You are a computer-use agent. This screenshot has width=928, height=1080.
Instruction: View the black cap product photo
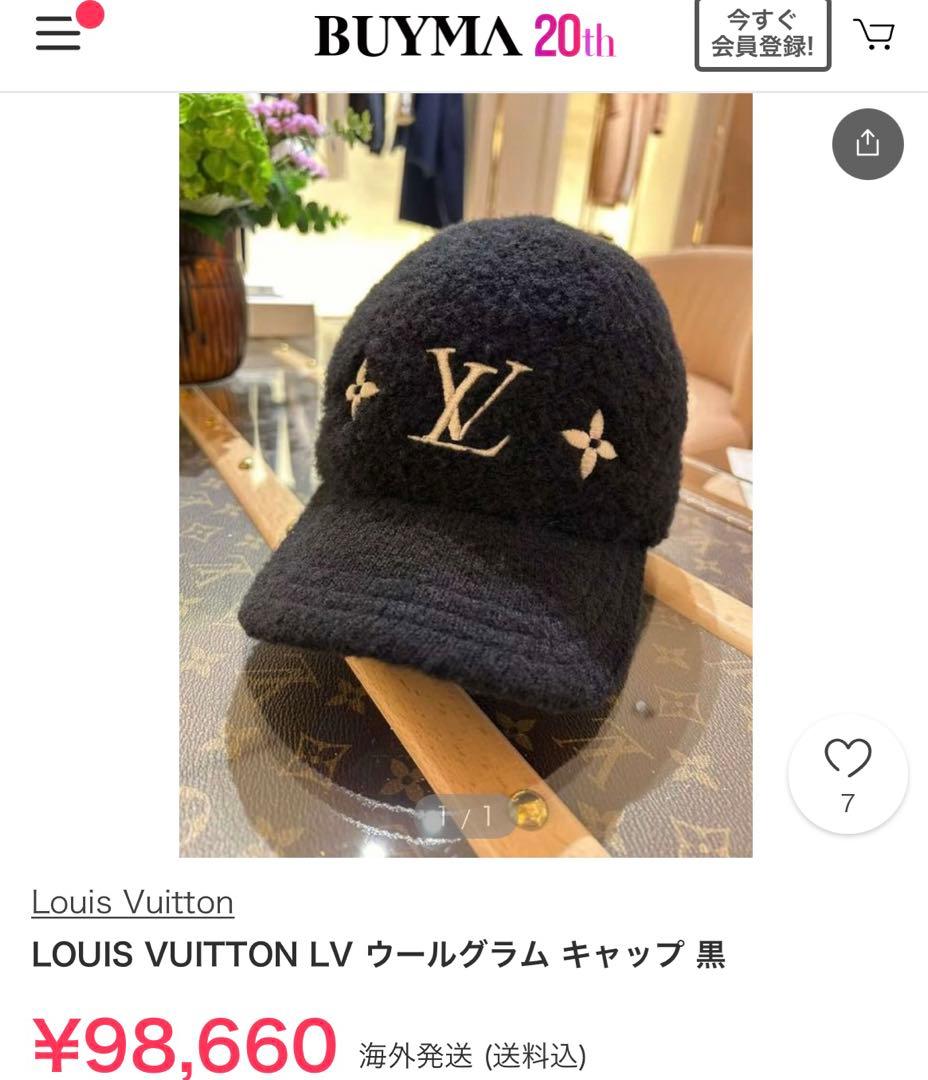465,475
